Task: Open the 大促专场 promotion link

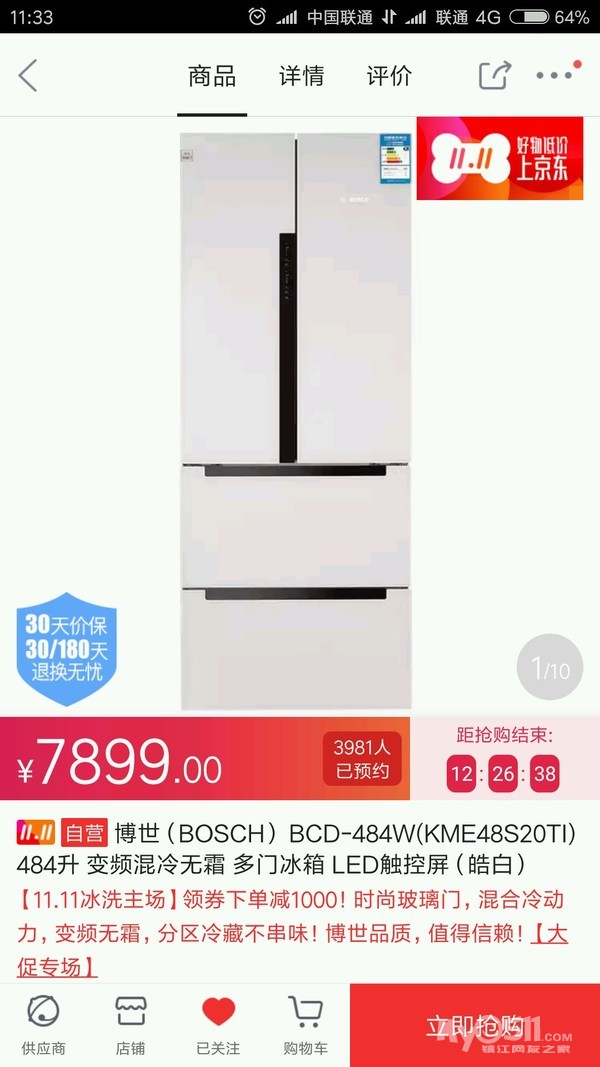Action: click(58, 966)
